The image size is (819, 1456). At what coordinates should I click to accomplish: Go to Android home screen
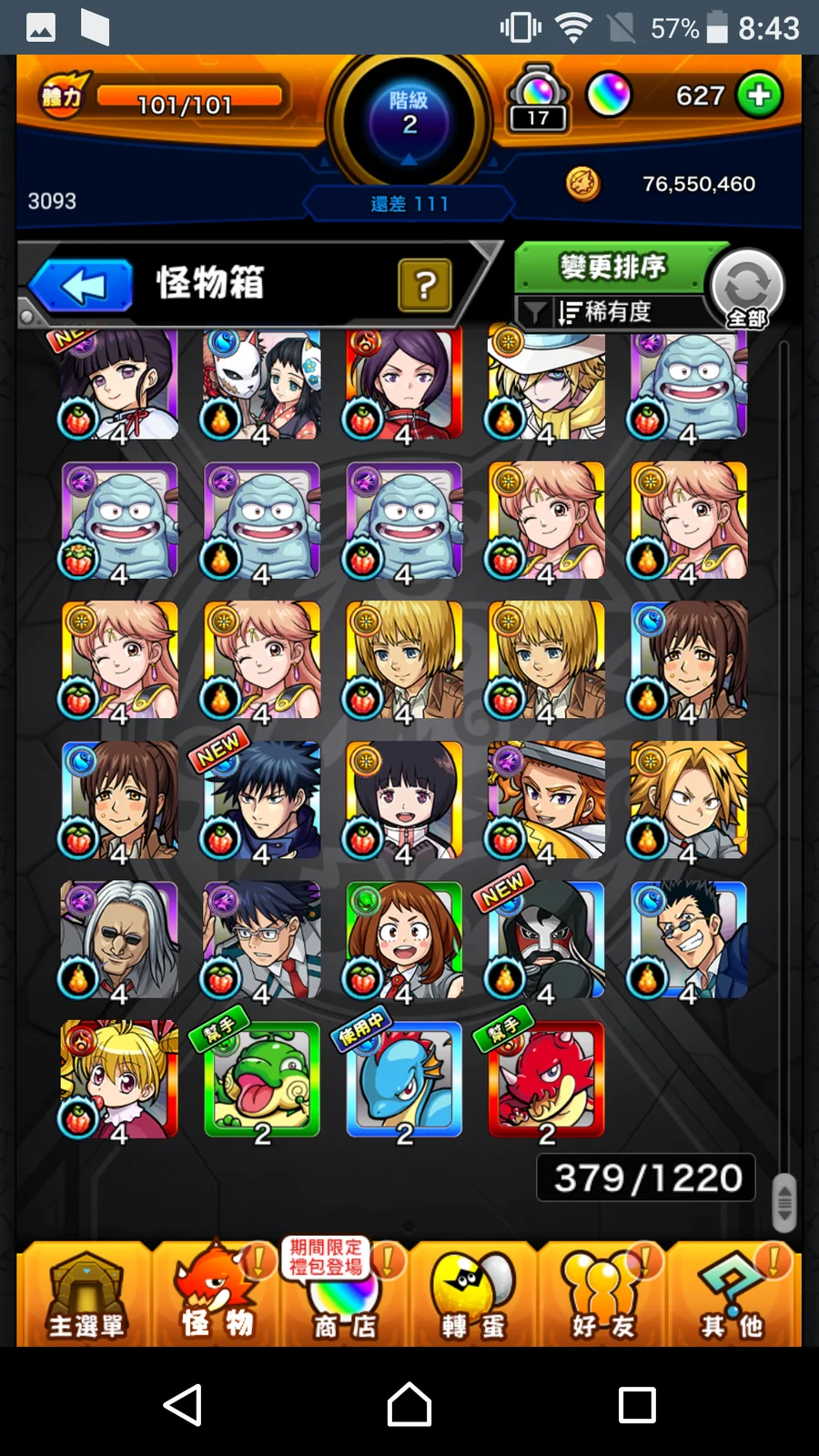(409, 1404)
